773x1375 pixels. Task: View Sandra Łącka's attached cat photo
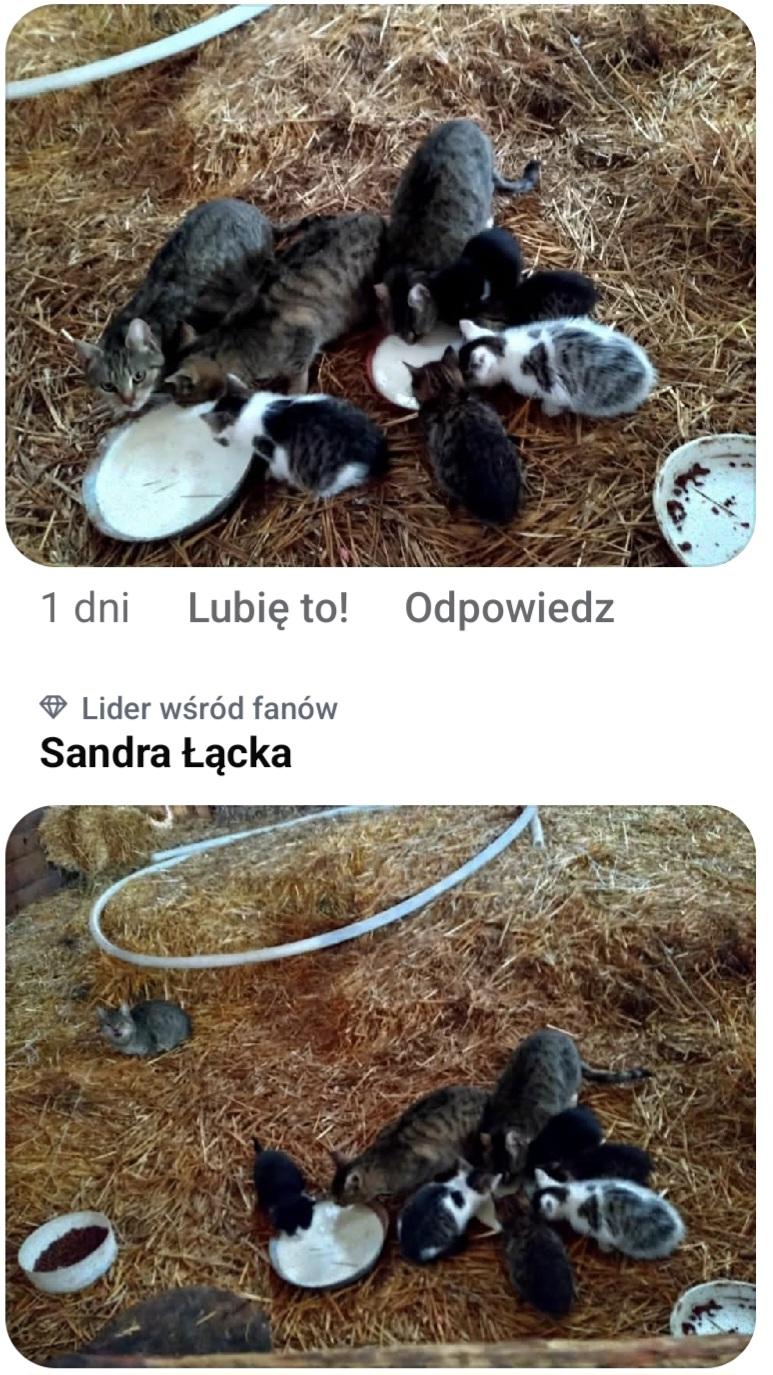tap(380, 1086)
